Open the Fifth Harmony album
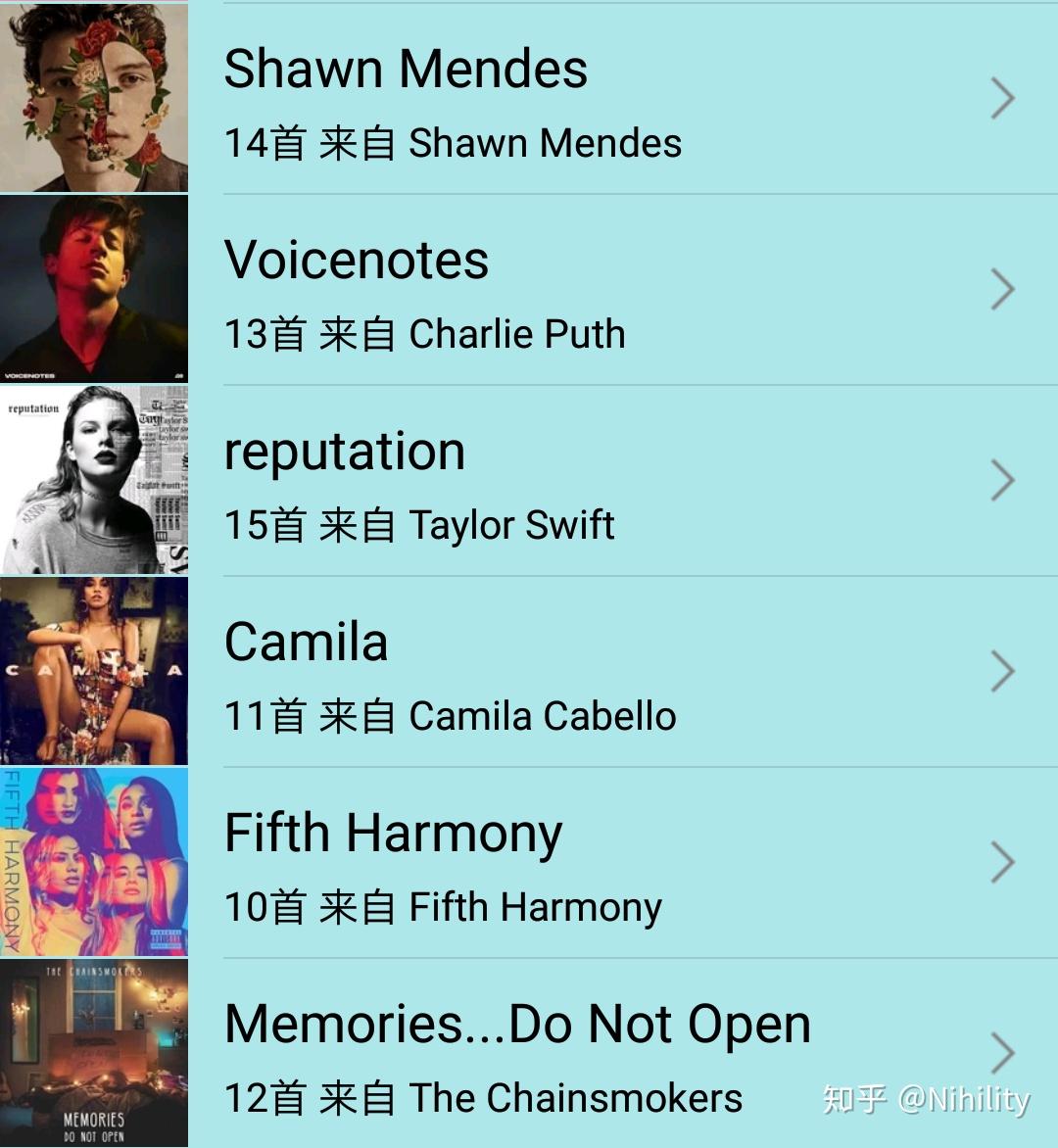This screenshot has height=1148, width=1058. click(x=529, y=862)
